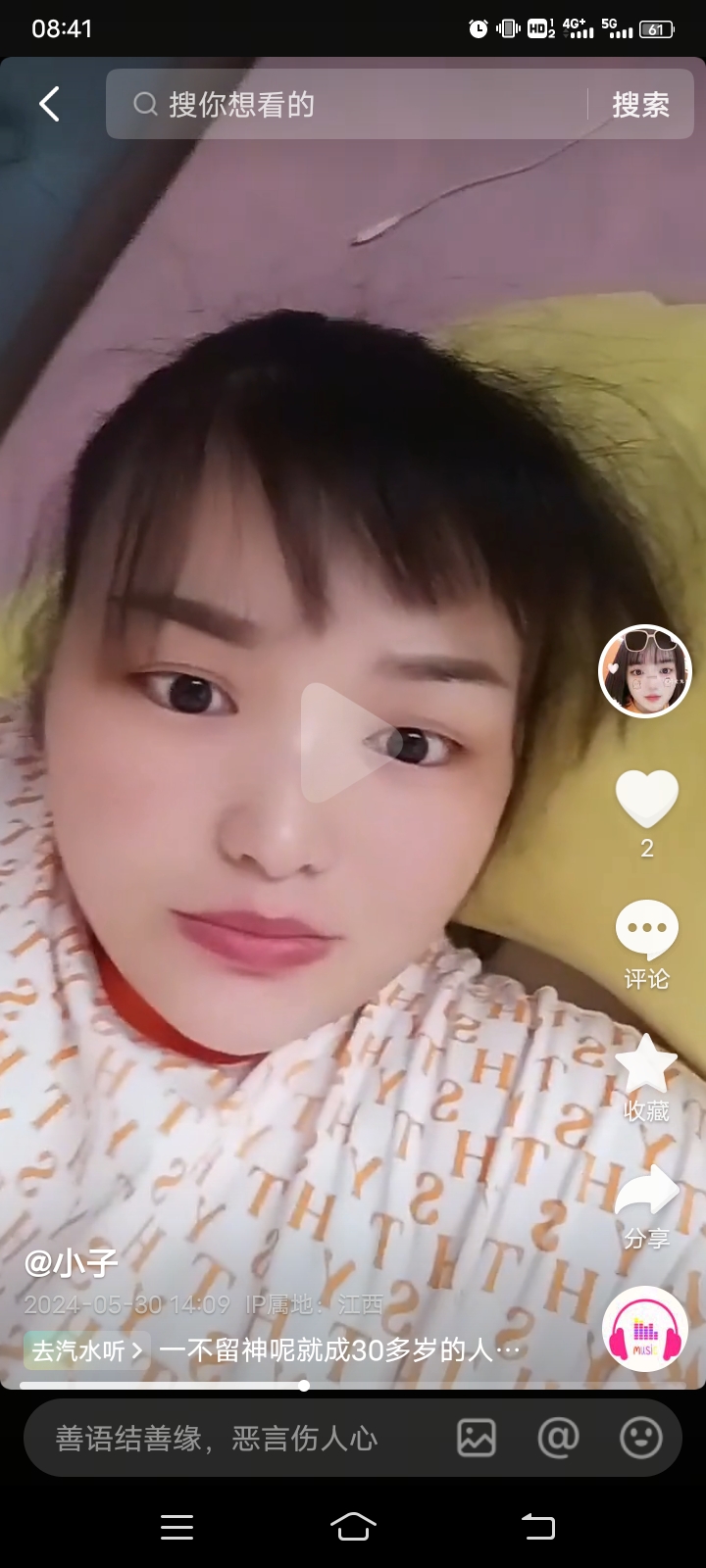Screen dimensions: 706x1568
Task: Go back using the top-left arrow
Action: [49, 104]
